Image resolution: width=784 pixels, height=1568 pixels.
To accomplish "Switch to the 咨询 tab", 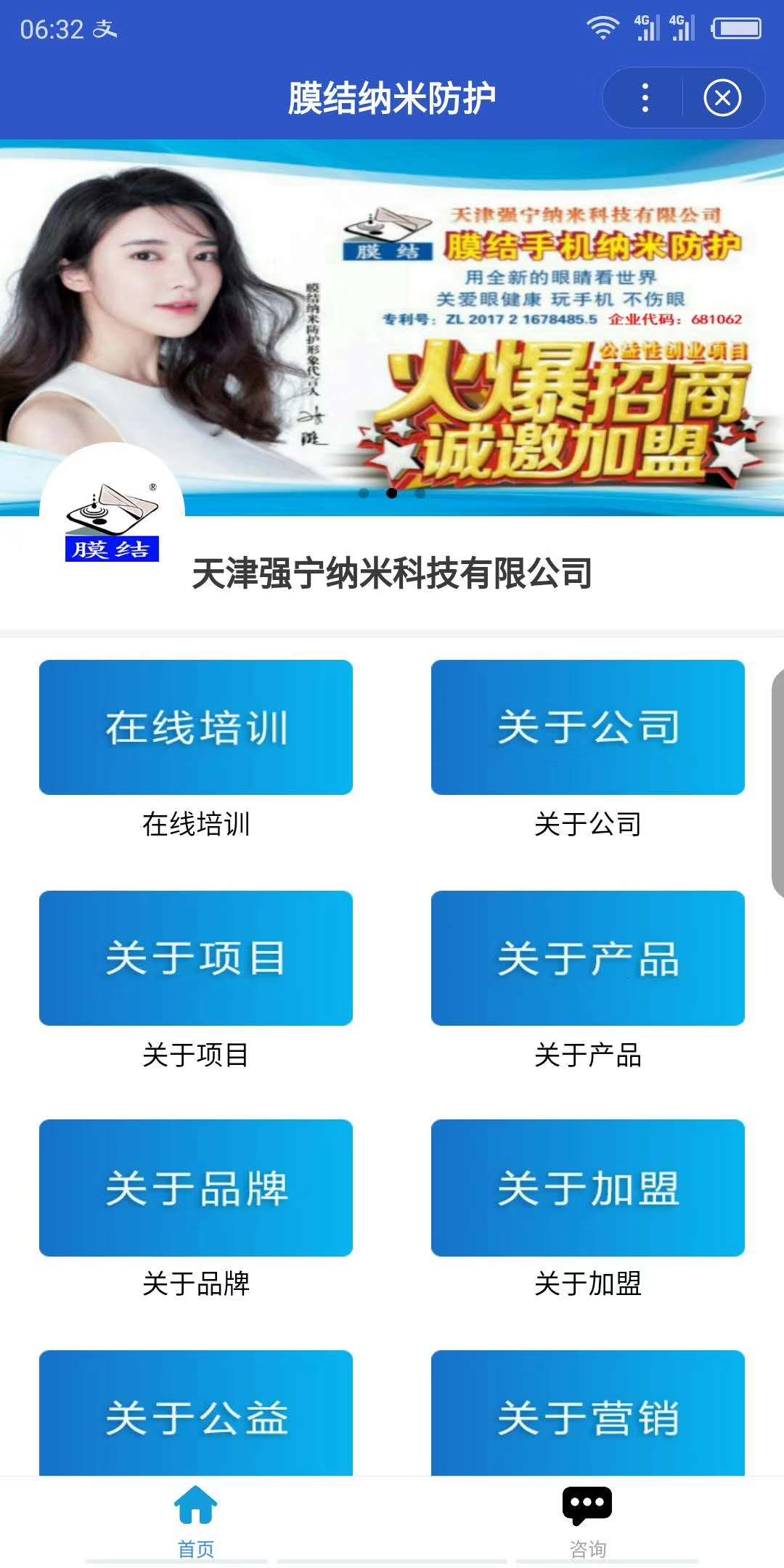I will coord(587,1522).
